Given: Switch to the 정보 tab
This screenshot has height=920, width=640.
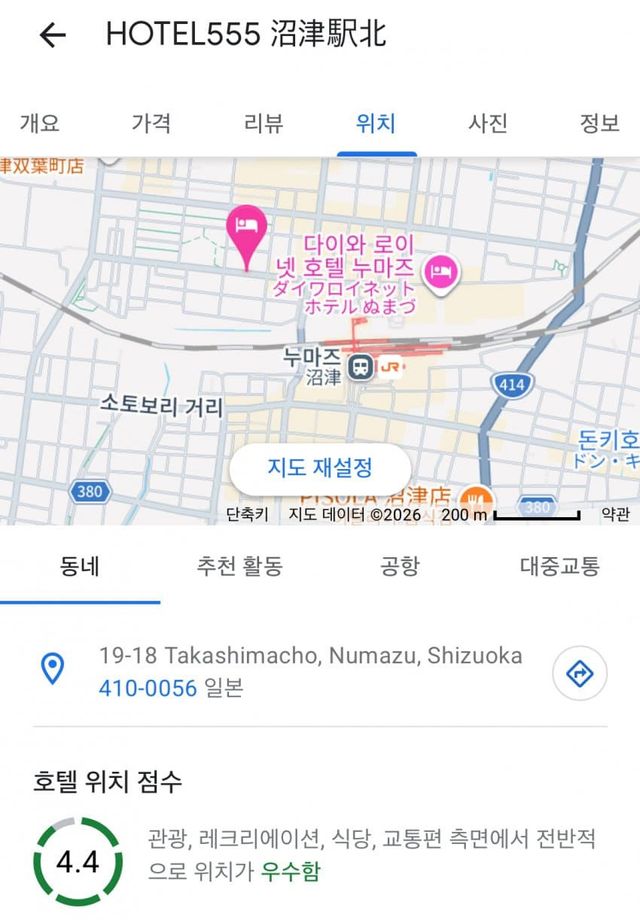Looking at the screenshot, I should click(x=600, y=123).
